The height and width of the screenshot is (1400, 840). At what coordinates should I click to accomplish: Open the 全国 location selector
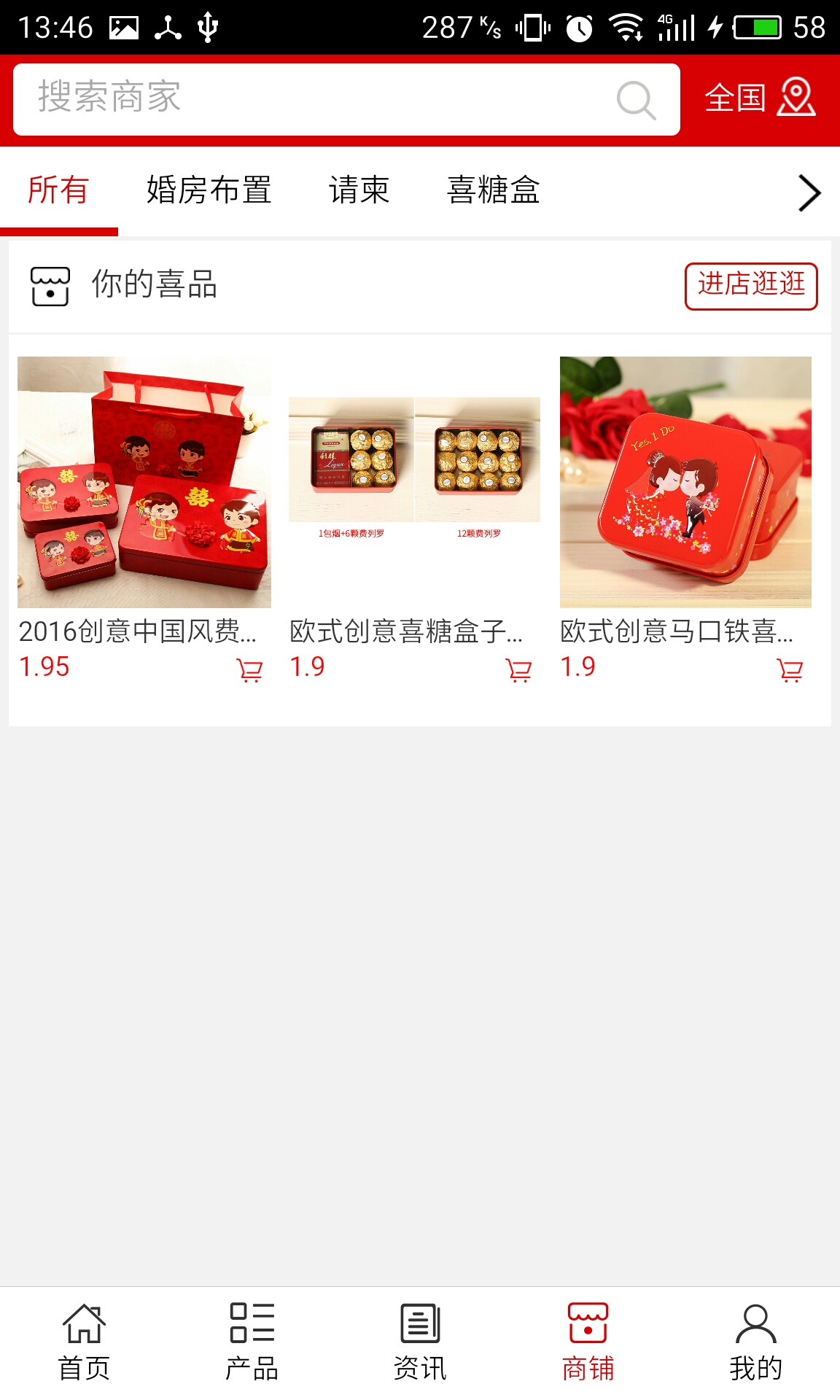pos(760,98)
